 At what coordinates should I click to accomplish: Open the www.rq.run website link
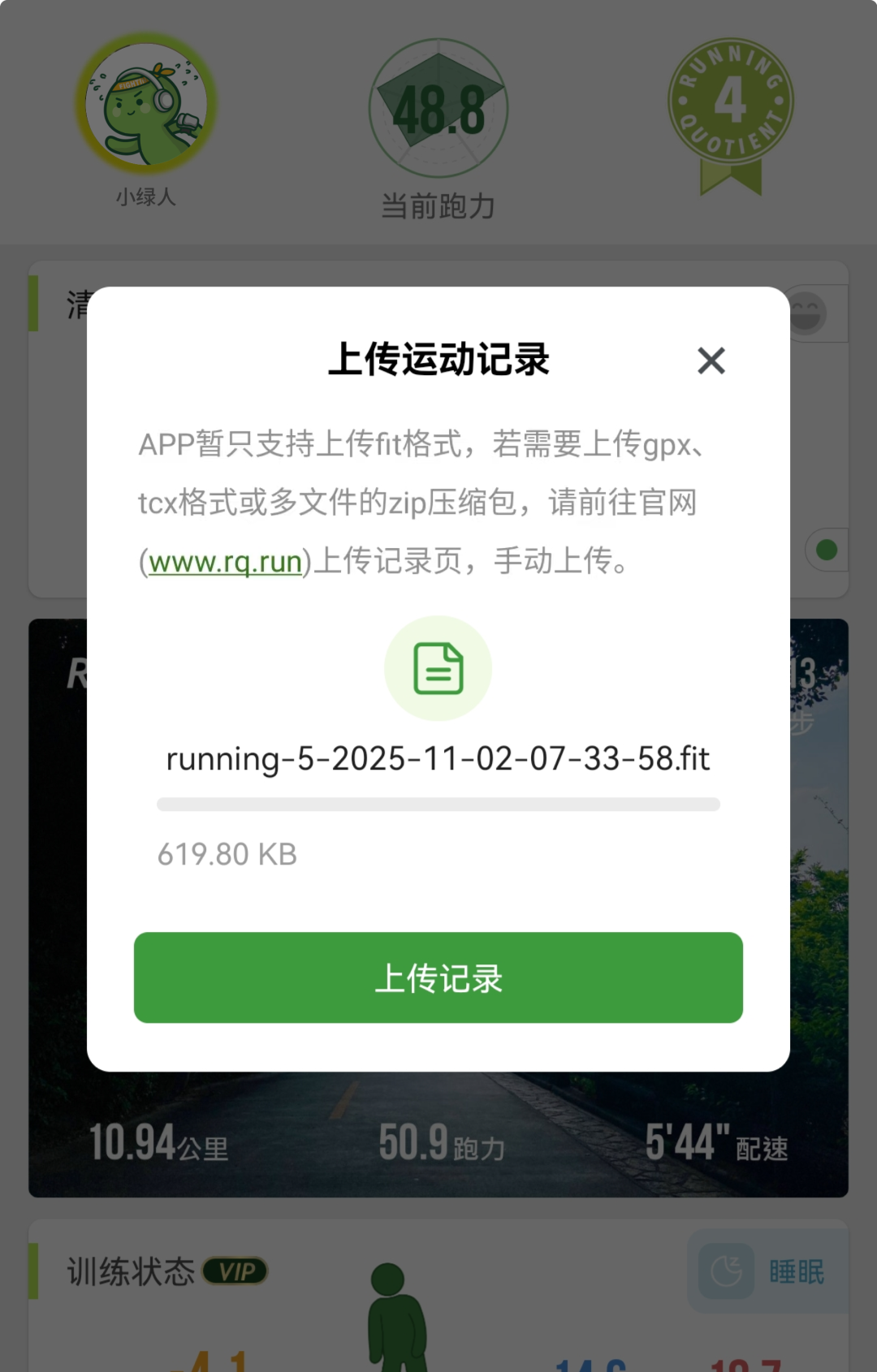(x=225, y=562)
